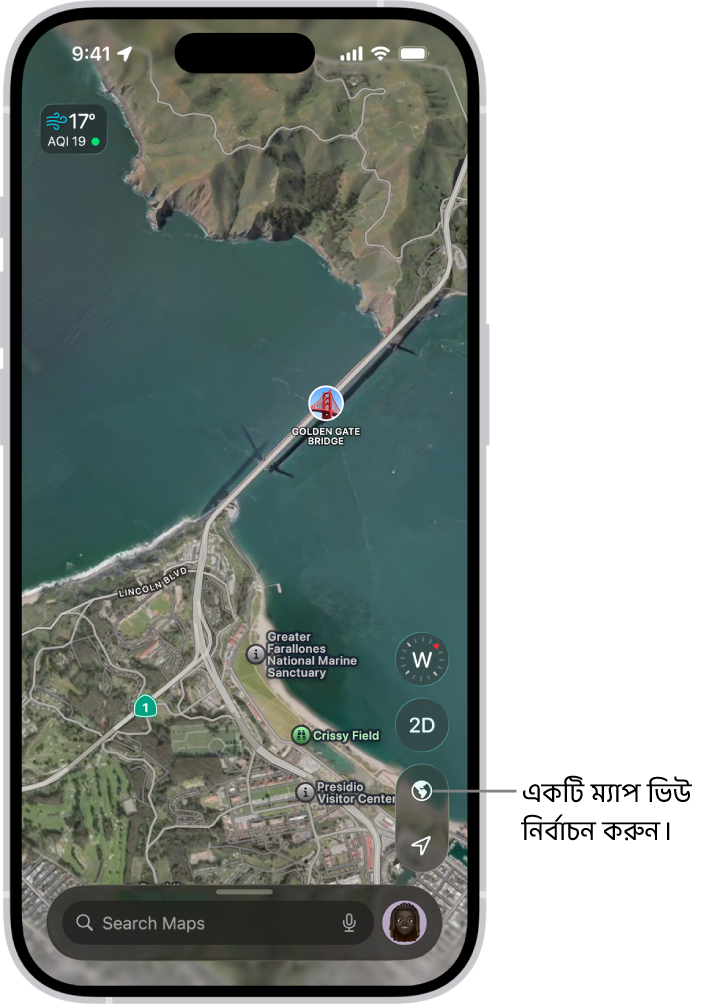Open the profile avatar account menu

(405, 923)
